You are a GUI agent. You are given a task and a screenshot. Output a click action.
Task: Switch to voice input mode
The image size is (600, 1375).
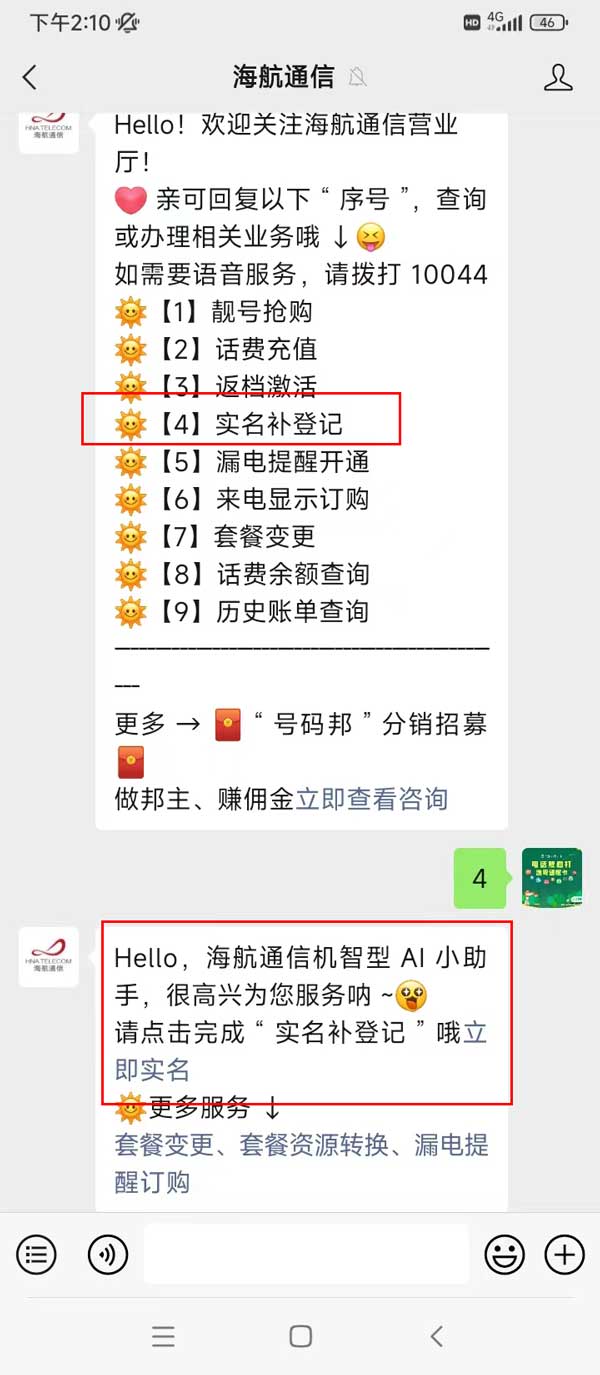(x=108, y=1254)
